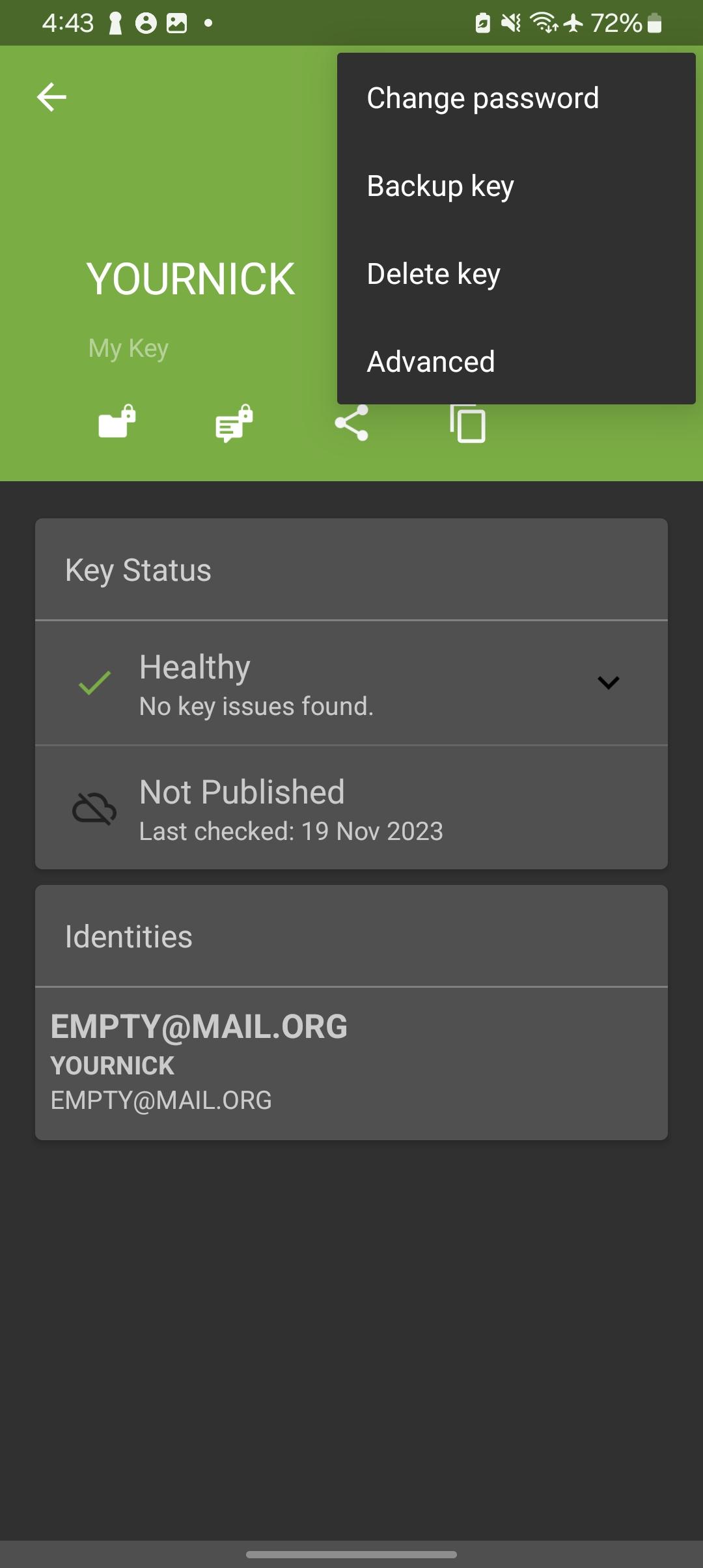Screen dimensions: 703x1568
Task: Share this key via share icon
Action: tap(351, 423)
